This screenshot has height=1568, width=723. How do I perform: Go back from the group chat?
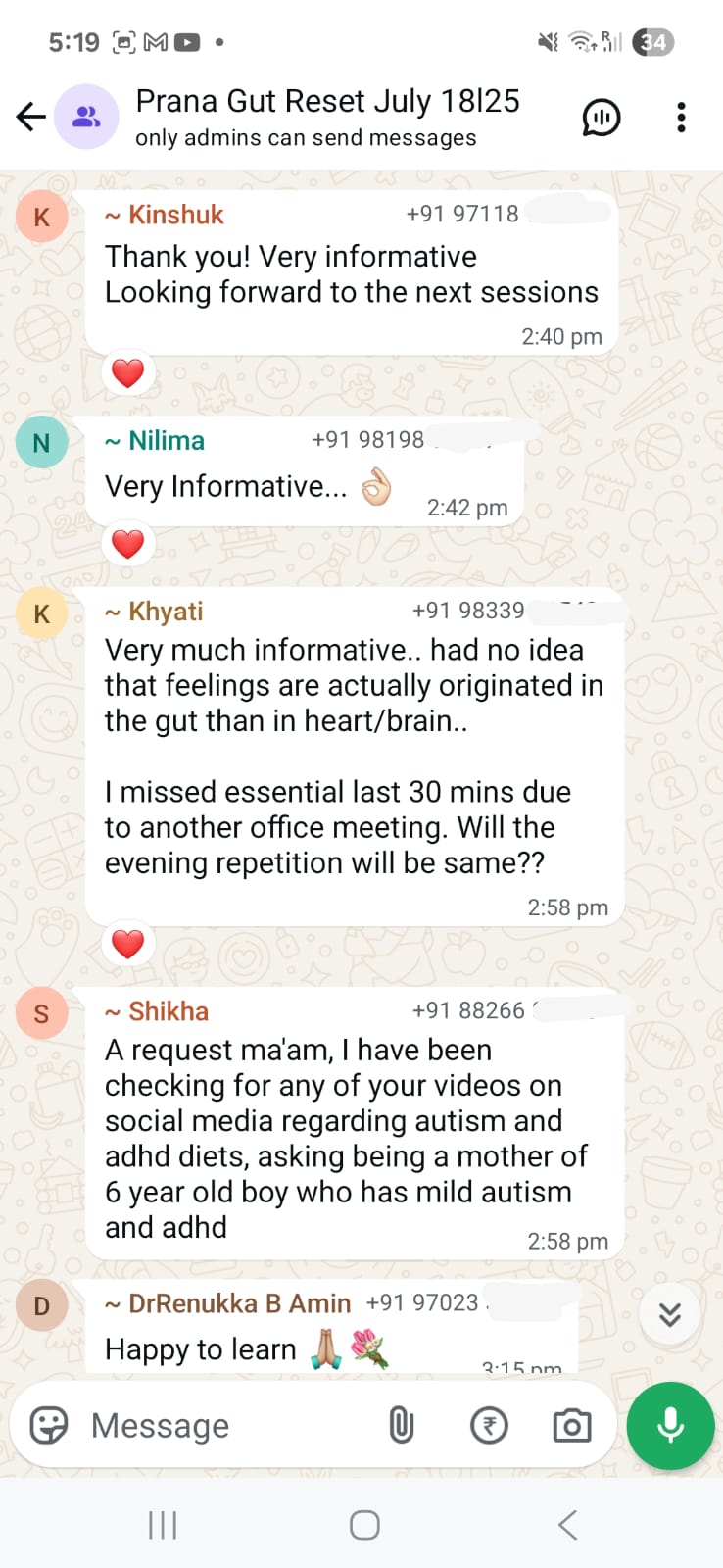[x=31, y=118]
